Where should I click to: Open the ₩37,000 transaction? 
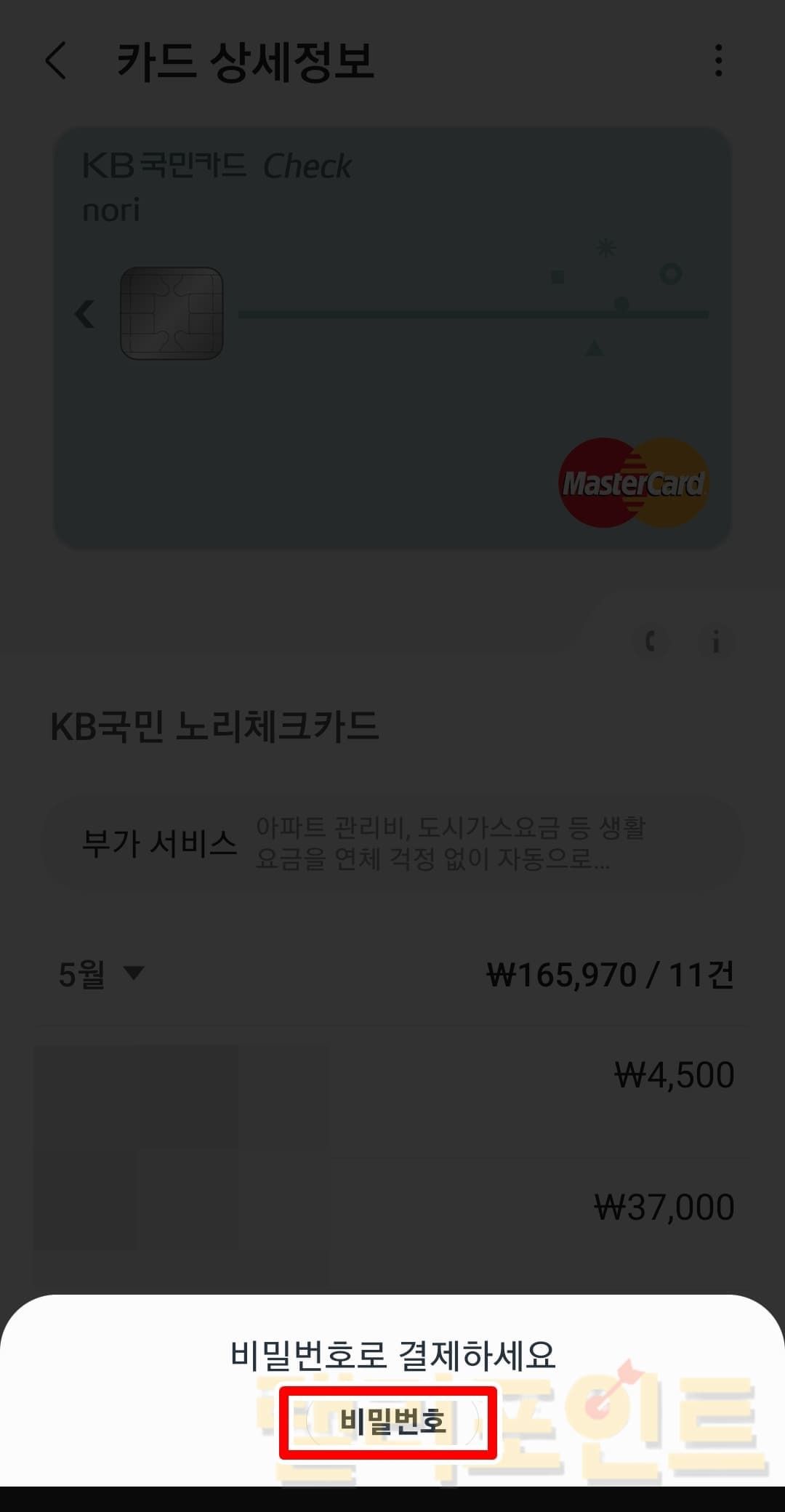tap(392, 1207)
